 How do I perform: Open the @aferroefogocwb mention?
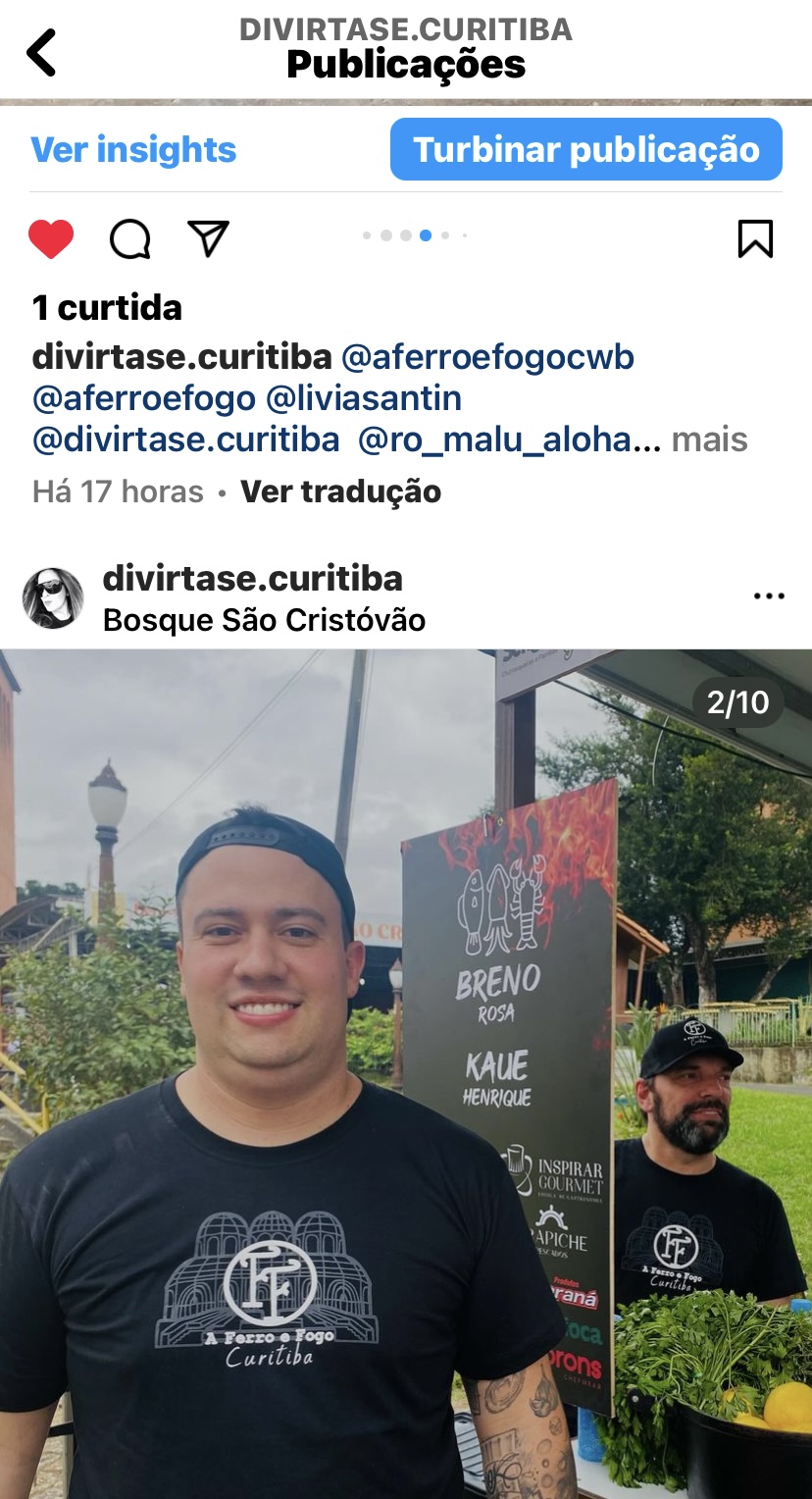tap(487, 357)
